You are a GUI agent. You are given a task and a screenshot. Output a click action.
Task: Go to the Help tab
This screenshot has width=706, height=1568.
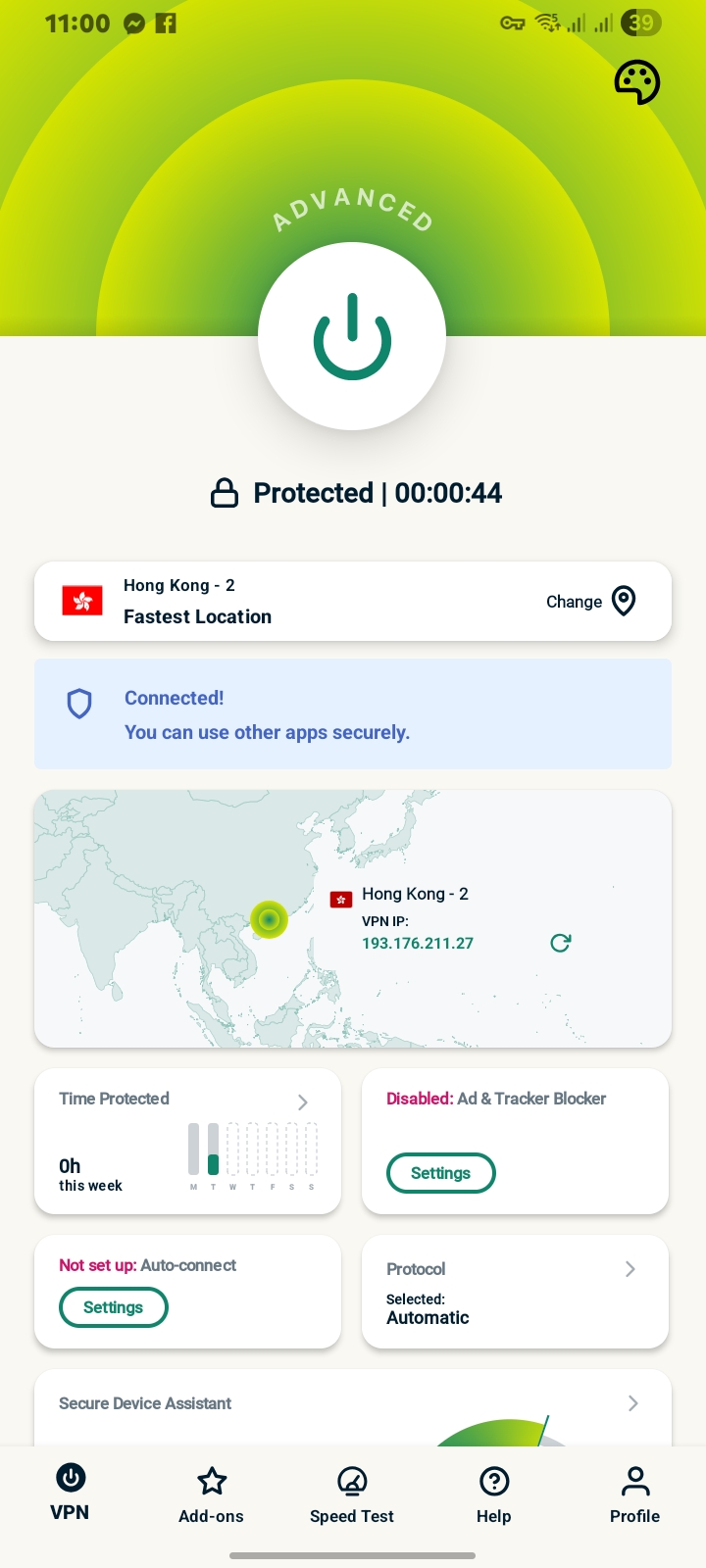pos(493,1494)
